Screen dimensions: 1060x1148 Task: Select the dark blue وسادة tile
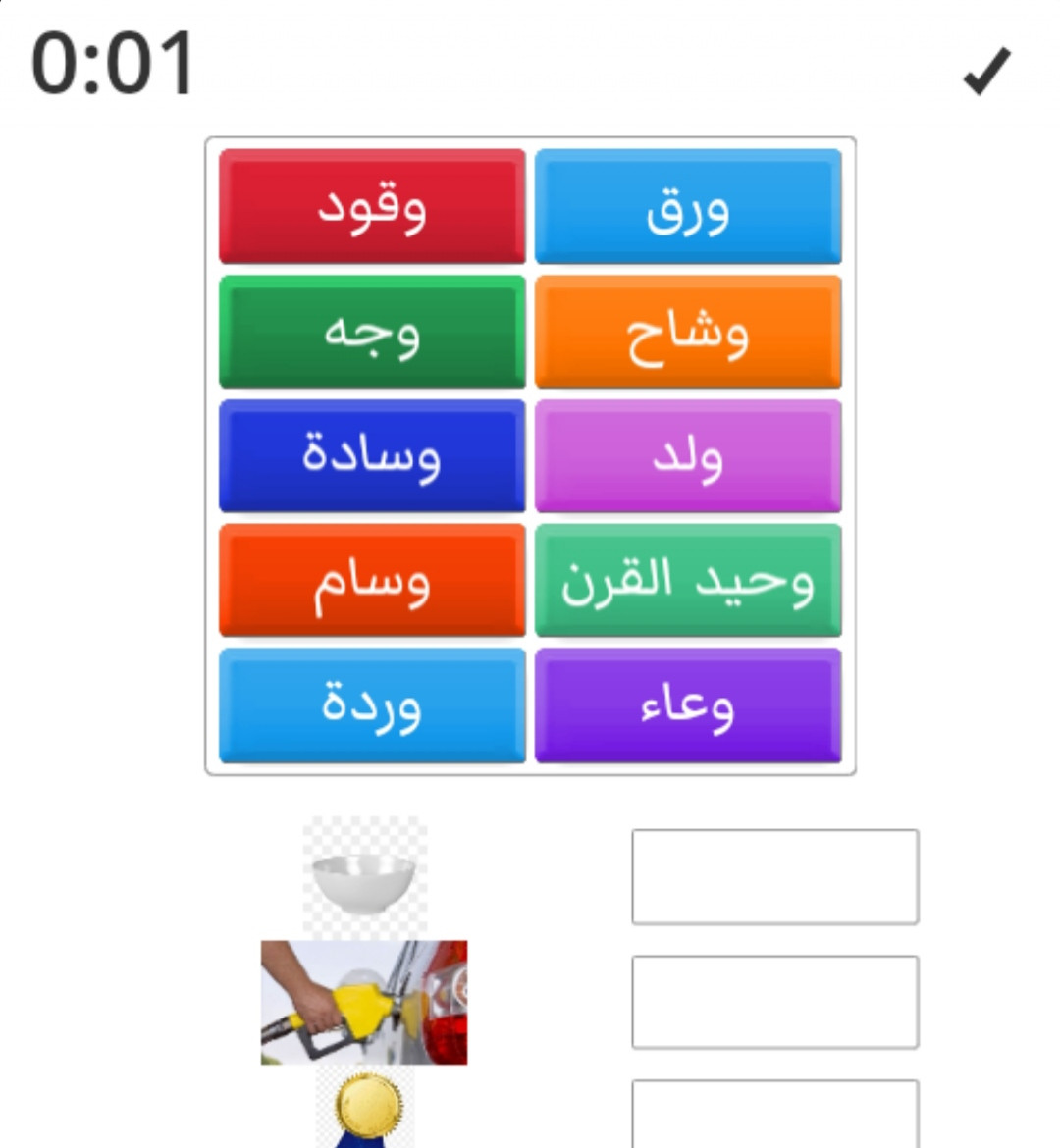372,456
